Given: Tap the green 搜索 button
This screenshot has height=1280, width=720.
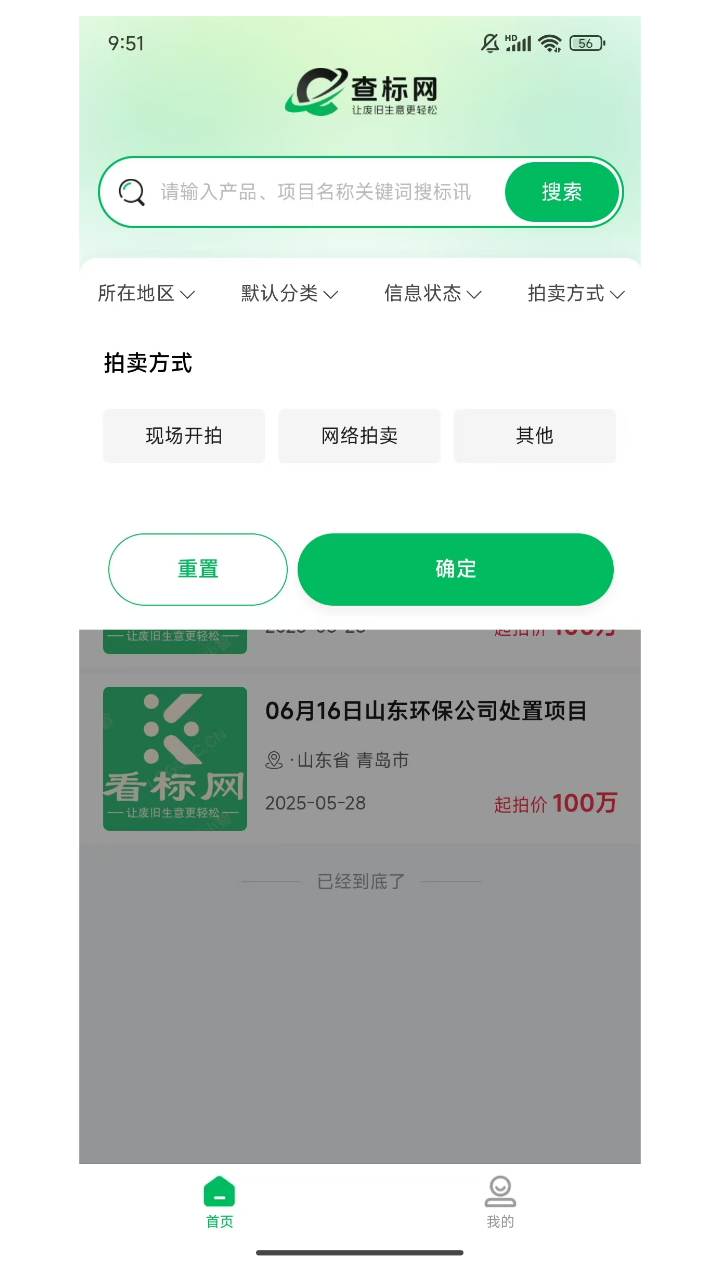Looking at the screenshot, I should 562,192.
